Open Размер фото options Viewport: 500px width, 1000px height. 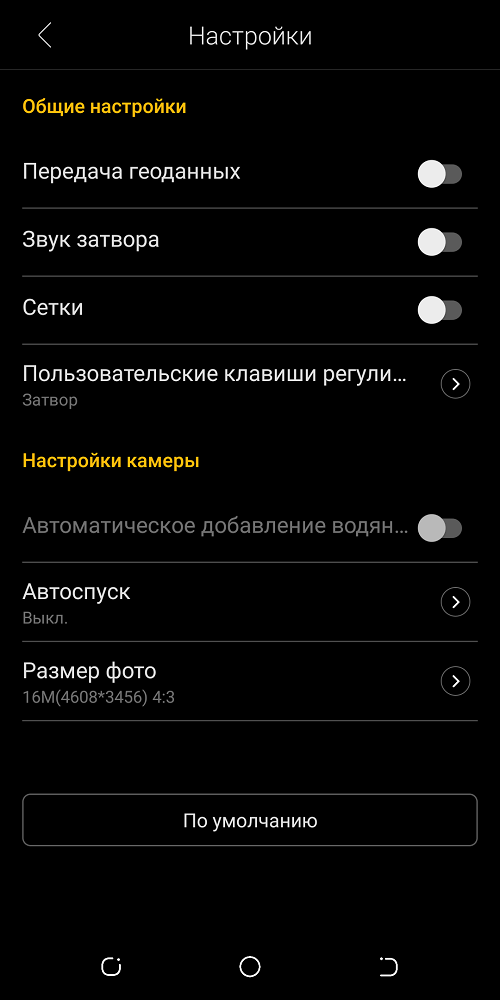coord(250,681)
